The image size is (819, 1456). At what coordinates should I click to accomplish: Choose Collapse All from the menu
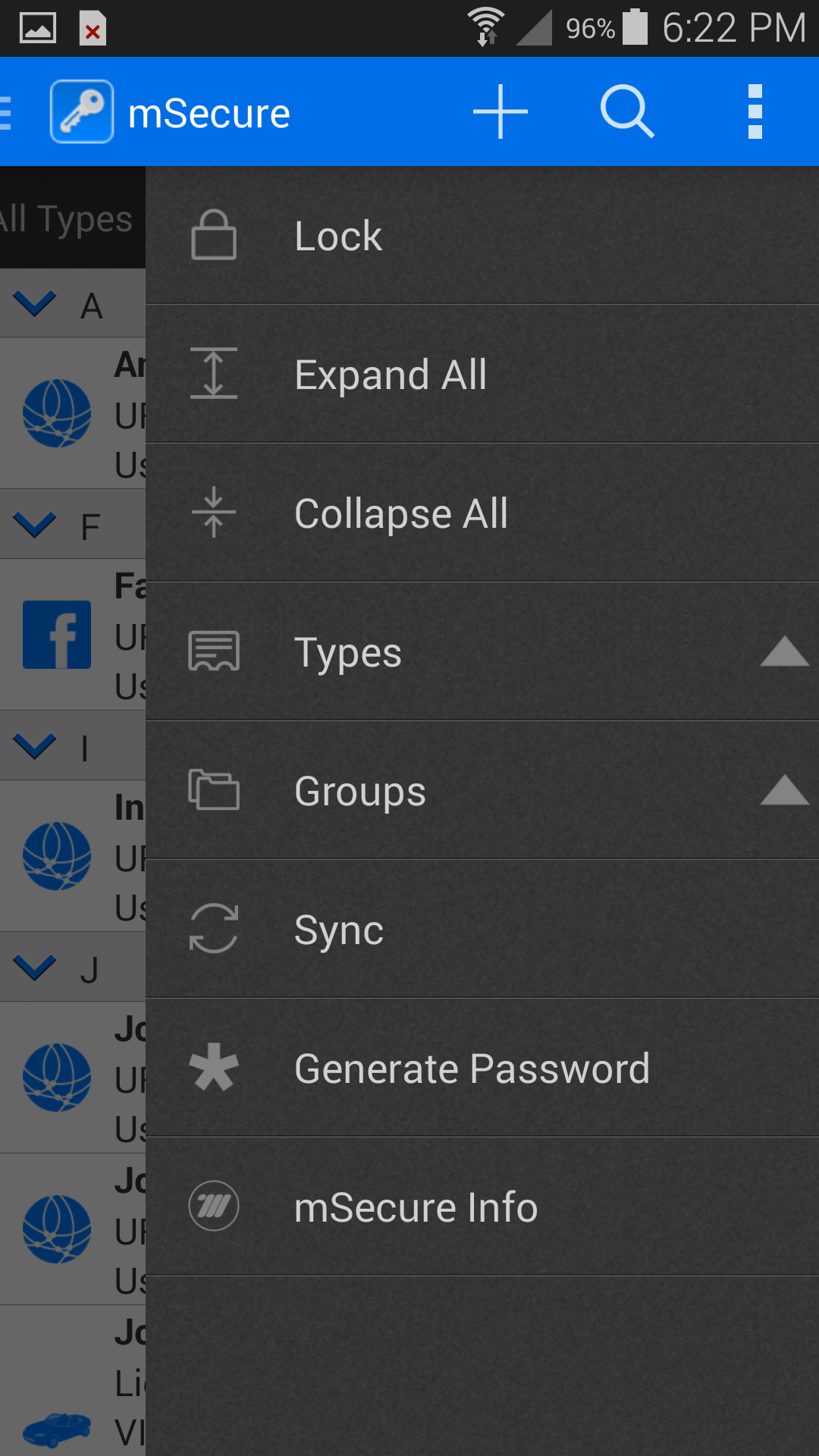400,513
